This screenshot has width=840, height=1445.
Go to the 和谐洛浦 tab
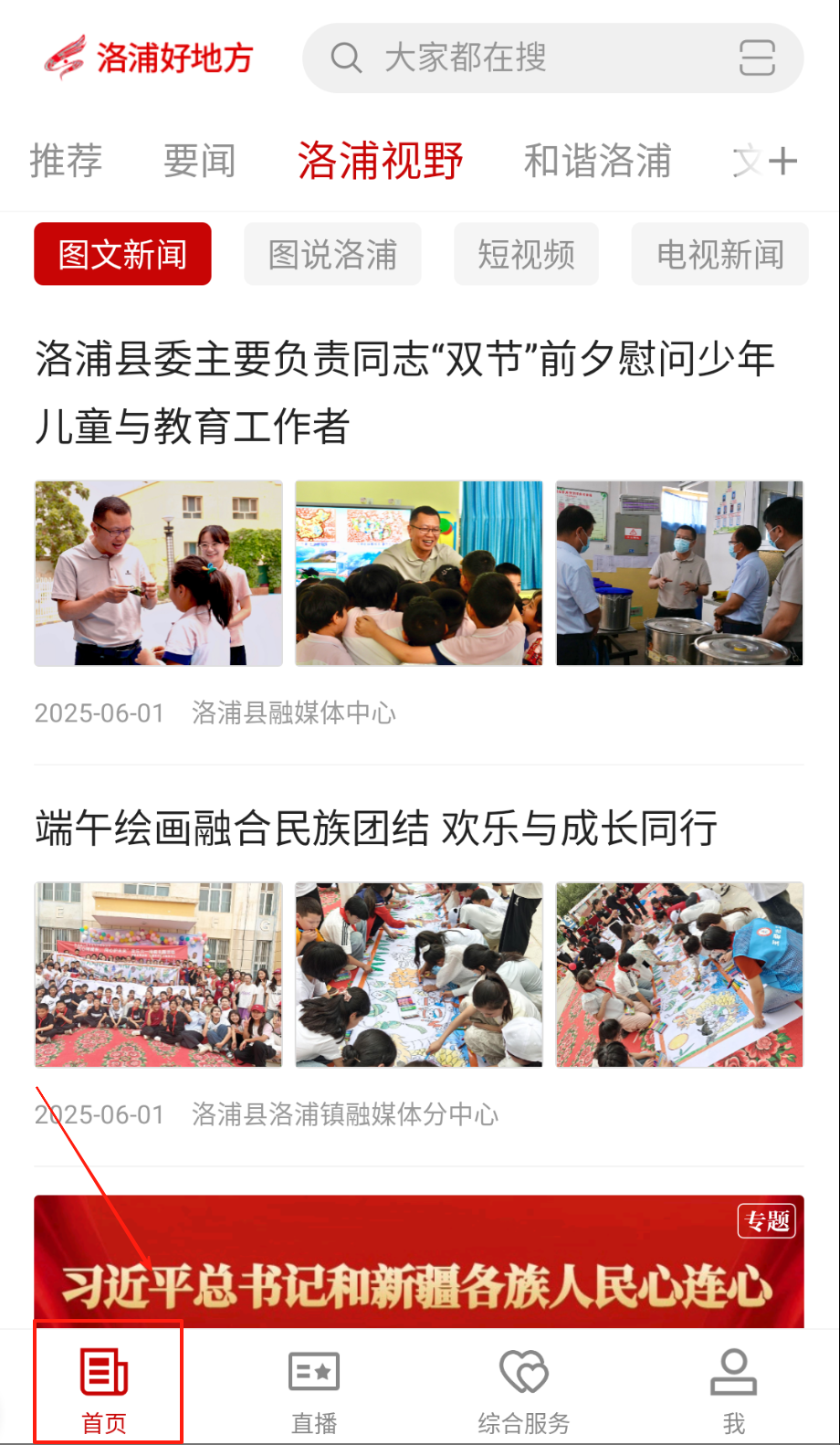pyautogui.click(x=597, y=161)
